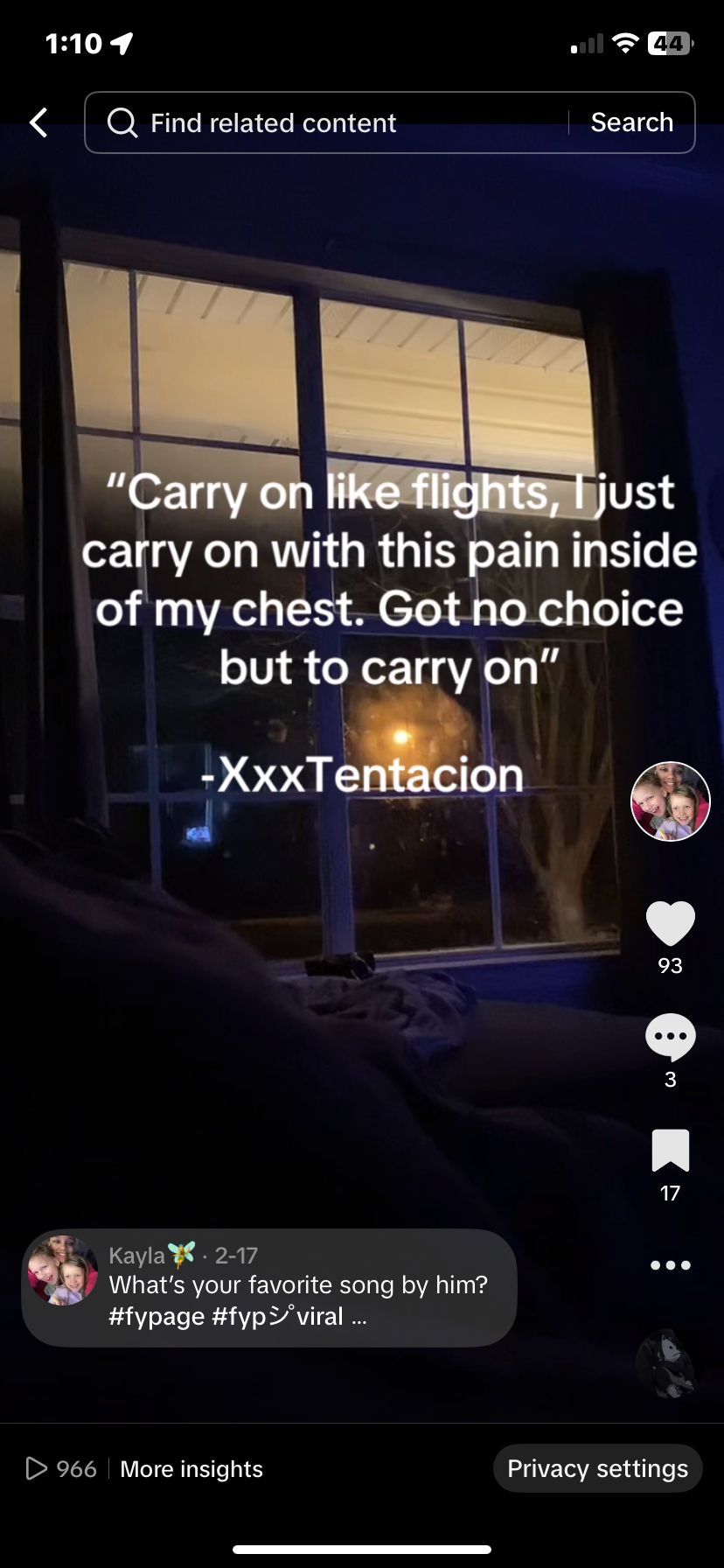
Task: Open the three-dot more options
Action: click(670, 1265)
